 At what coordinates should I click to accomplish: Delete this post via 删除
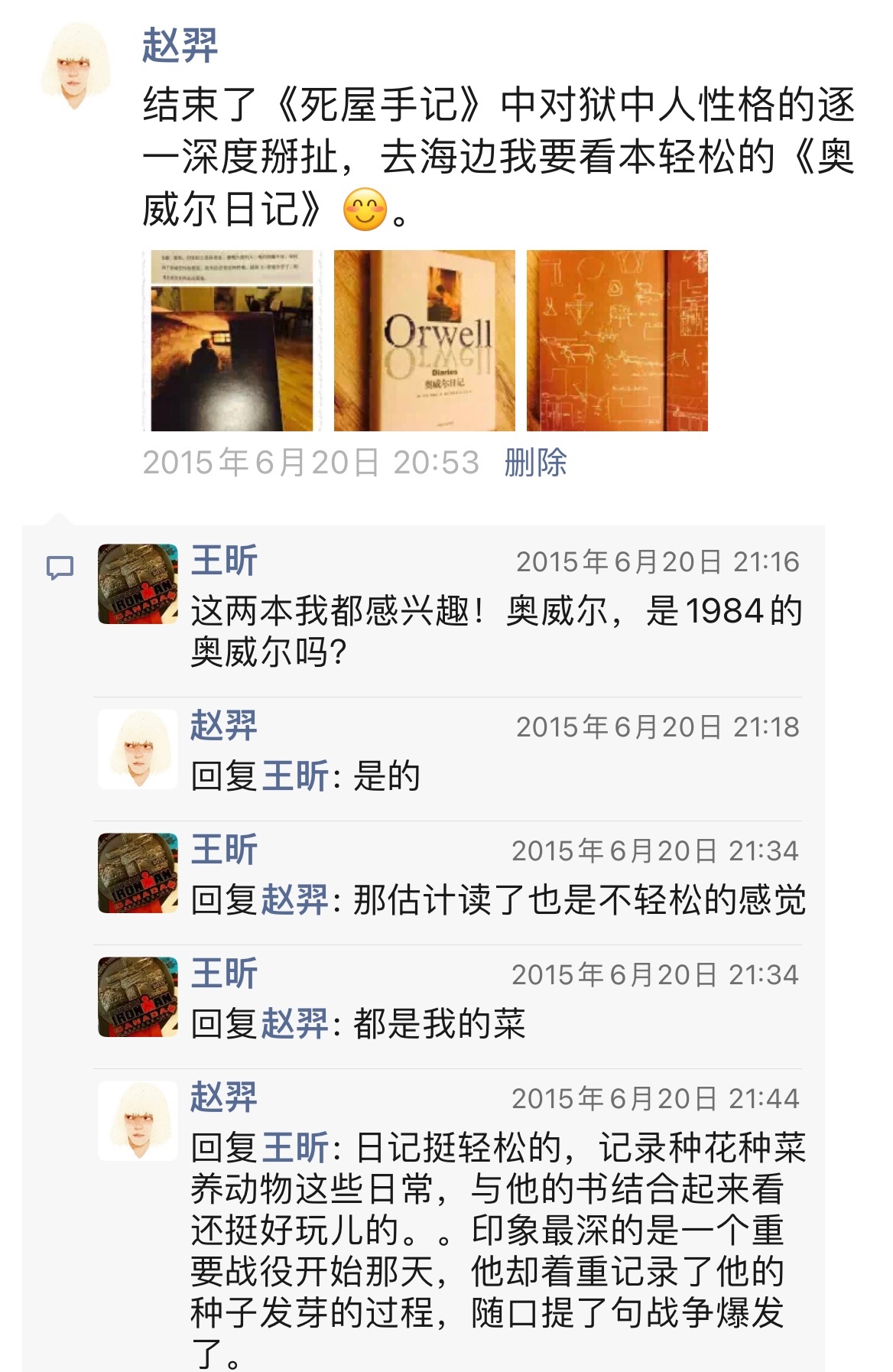(x=535, y=463)
